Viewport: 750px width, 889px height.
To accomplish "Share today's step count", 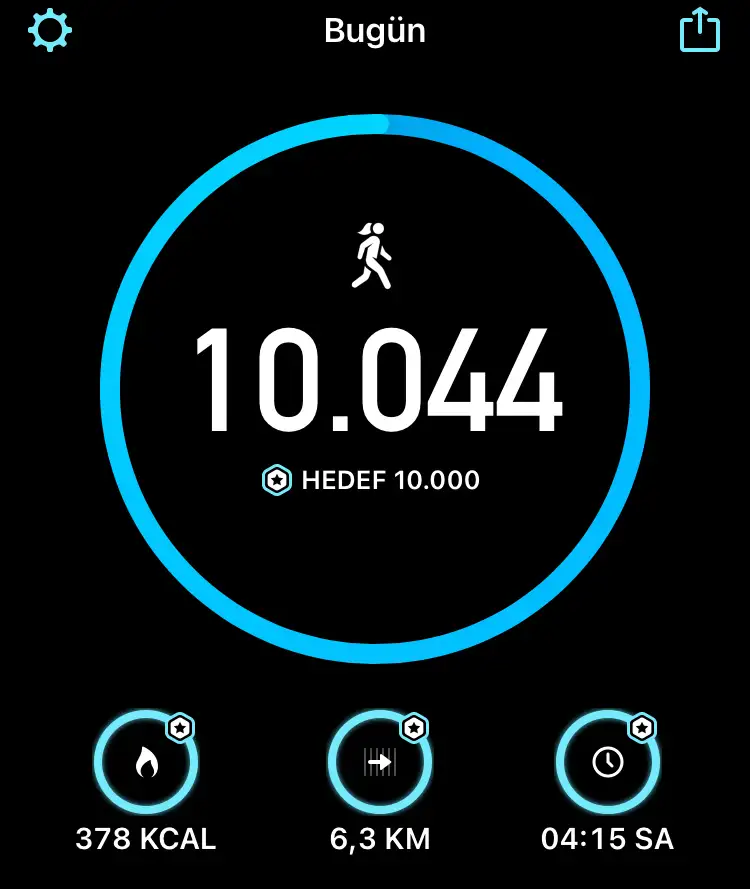I will pyautogui.click(x=699, y=30).
